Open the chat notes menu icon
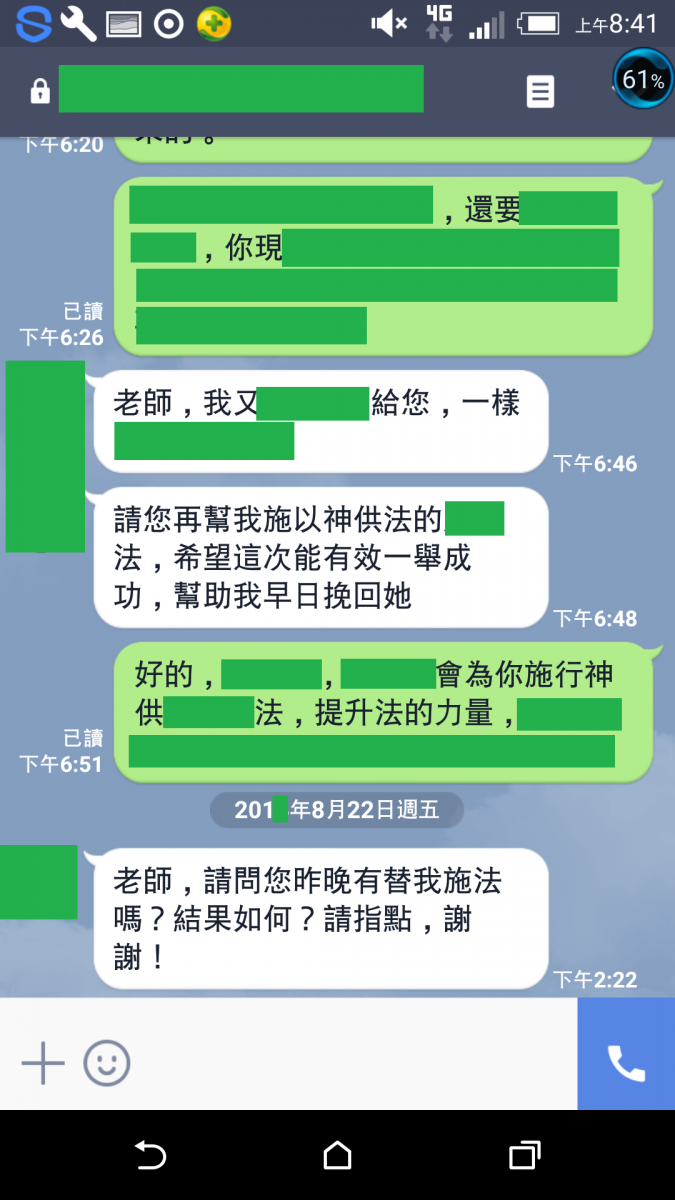The image size is (675, 1200). click(540, 92)
